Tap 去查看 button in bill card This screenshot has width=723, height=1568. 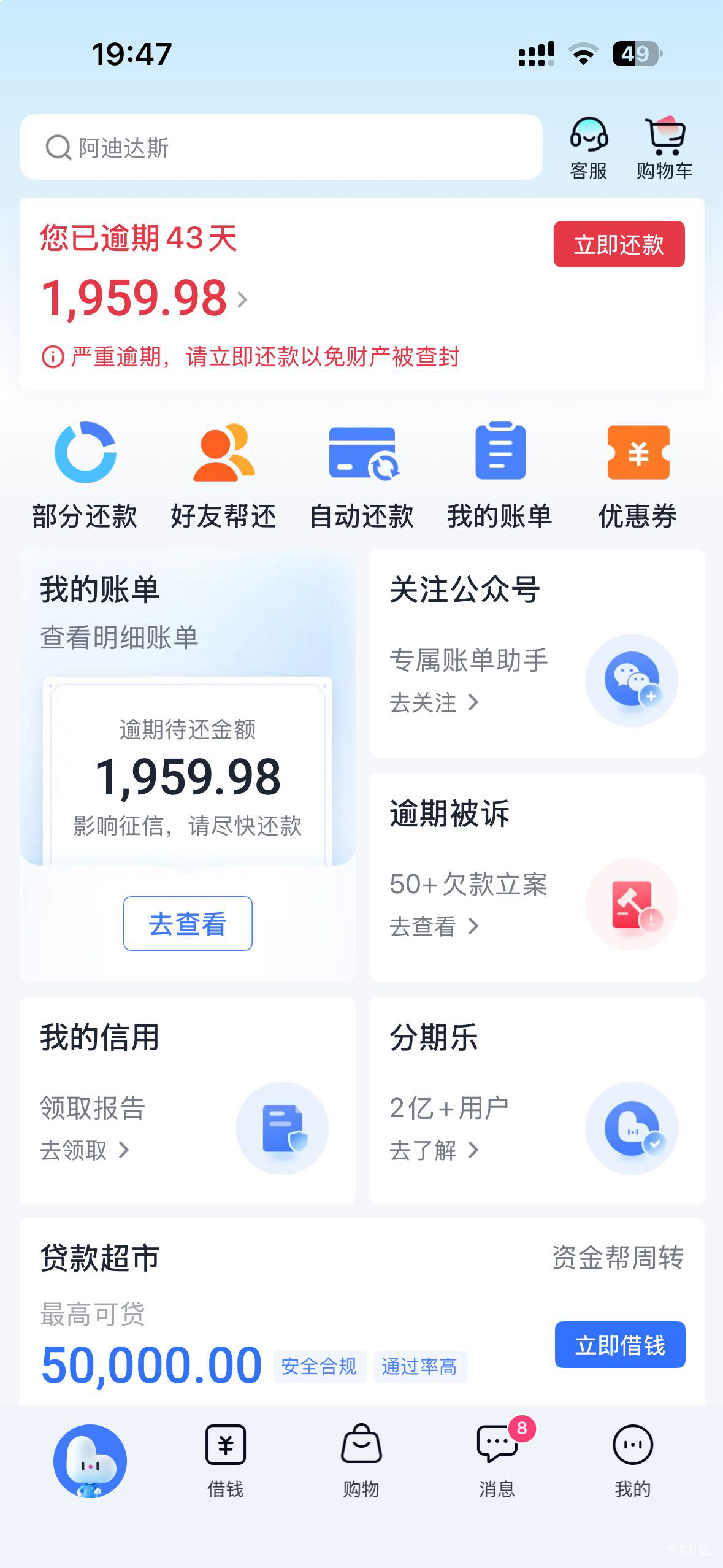point(188,923)
